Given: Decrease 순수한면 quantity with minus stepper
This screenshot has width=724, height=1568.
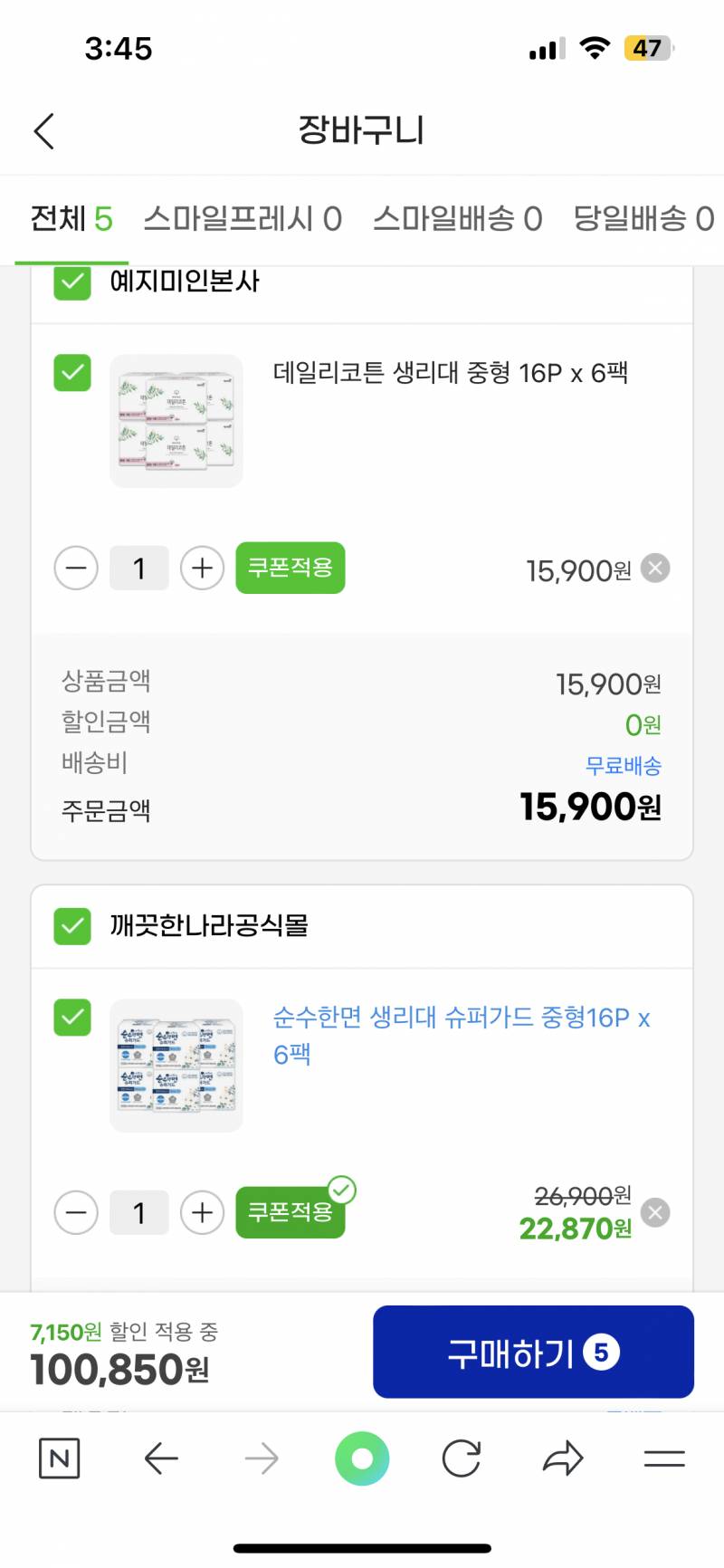Looking at the screenshot, I should pyautogui.click(x=75, y=1212).
